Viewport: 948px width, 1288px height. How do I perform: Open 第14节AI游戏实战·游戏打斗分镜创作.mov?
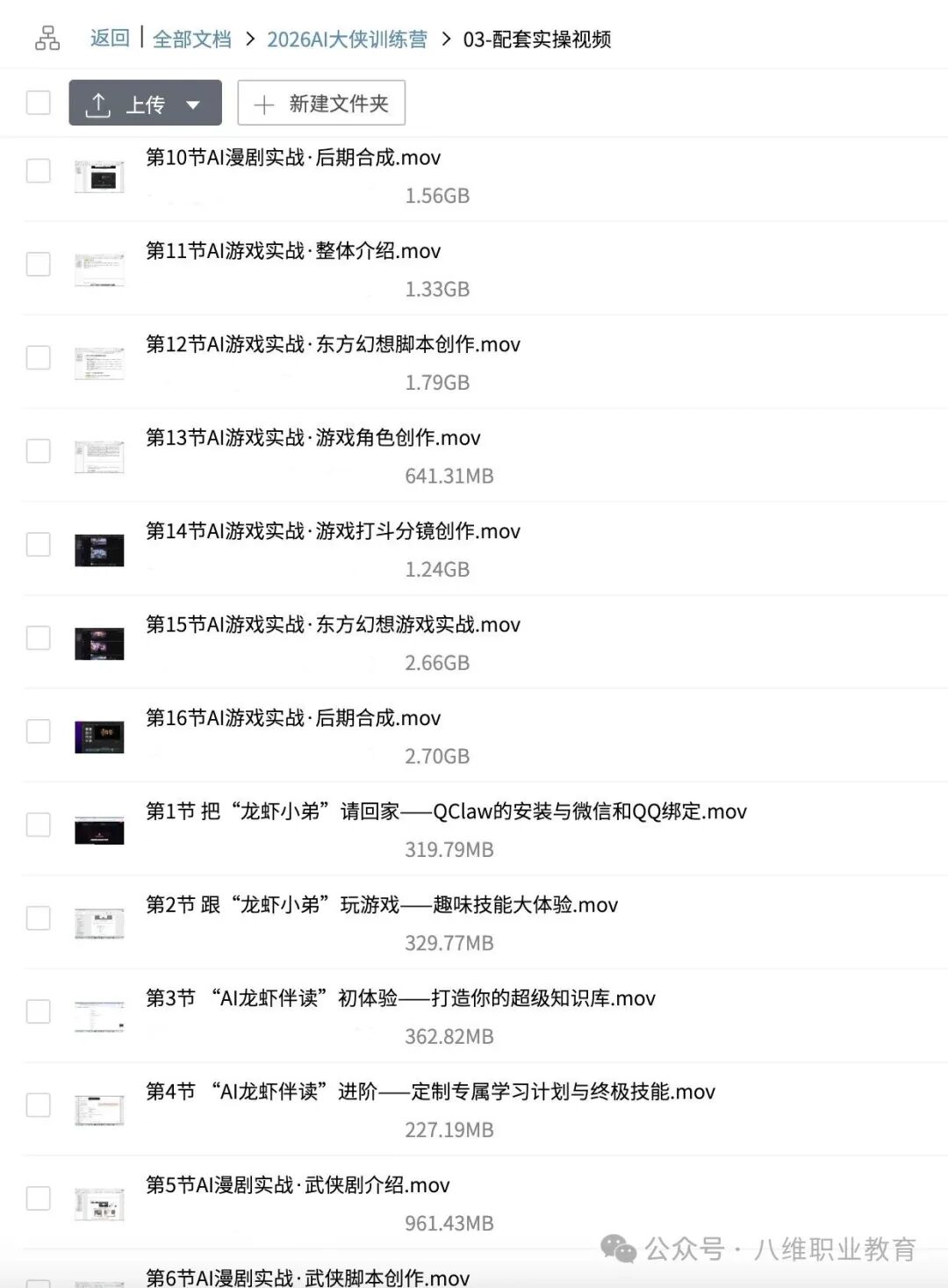click(x=333, y=532)
